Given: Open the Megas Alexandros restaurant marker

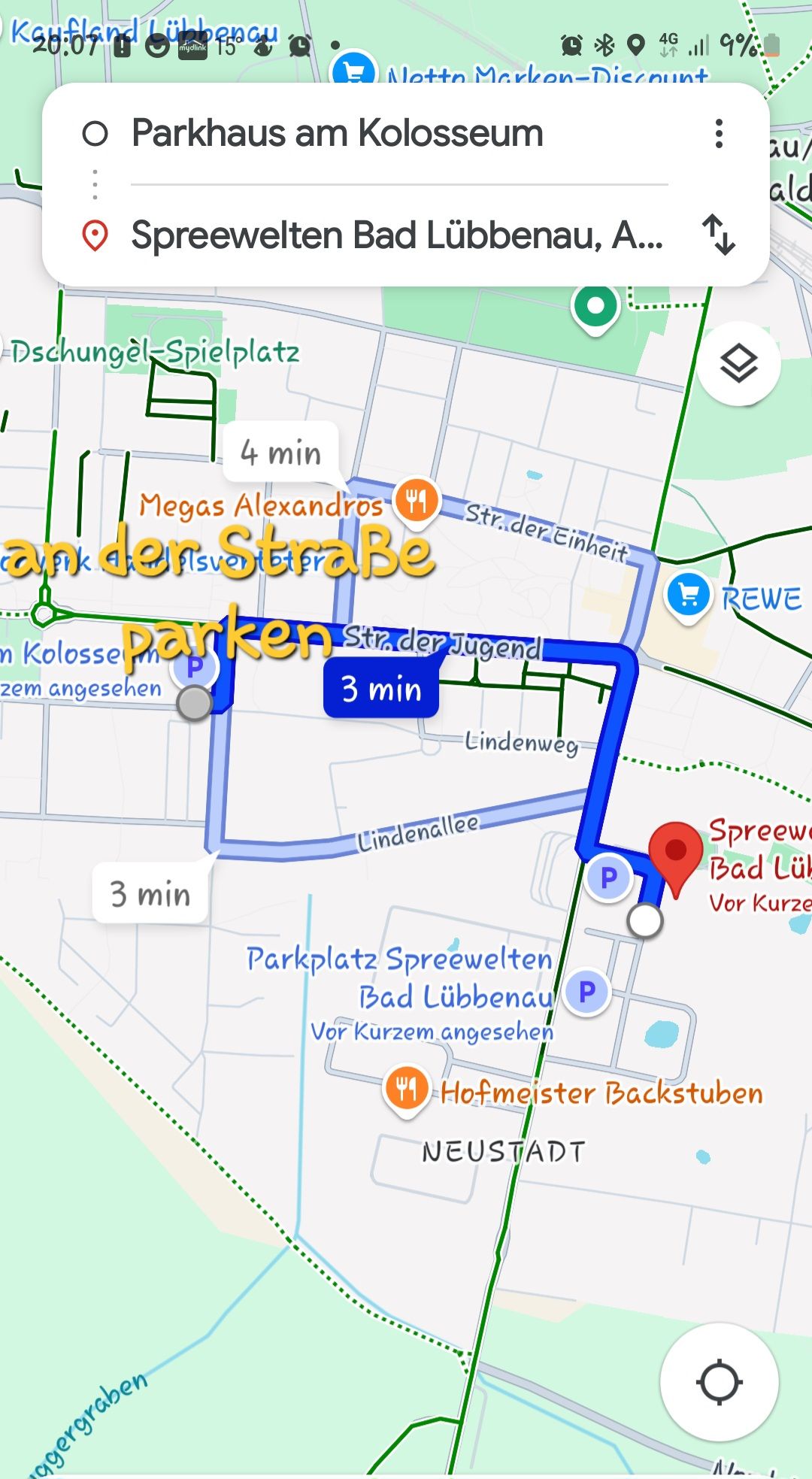Looking at the screenshot, I should tap(417, 500).
